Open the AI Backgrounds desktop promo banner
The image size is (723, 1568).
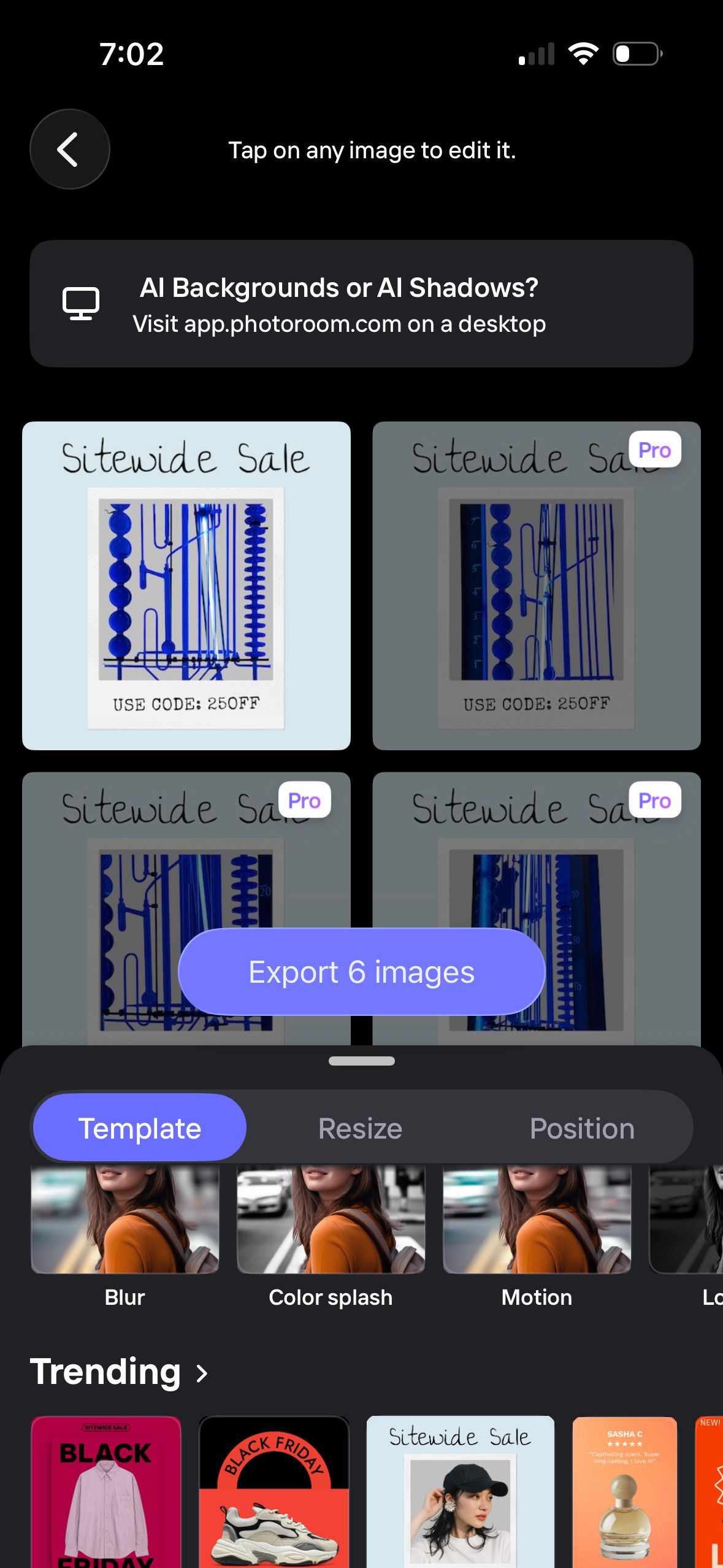click(x=362, y=304)
